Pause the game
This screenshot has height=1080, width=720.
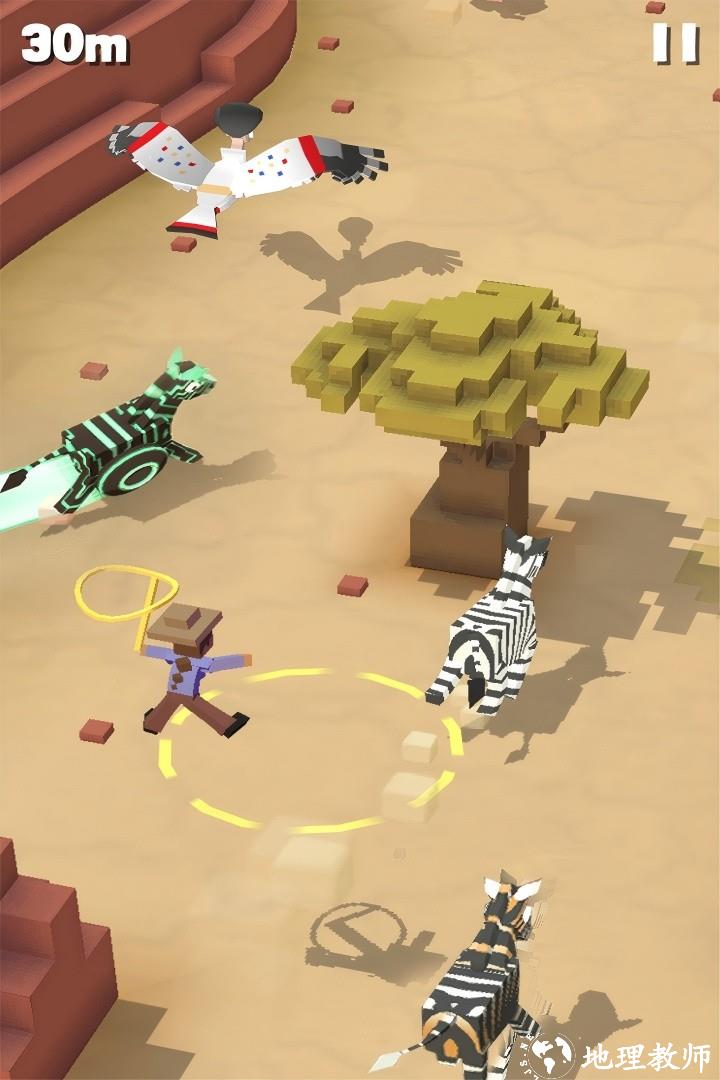(675, 43)
